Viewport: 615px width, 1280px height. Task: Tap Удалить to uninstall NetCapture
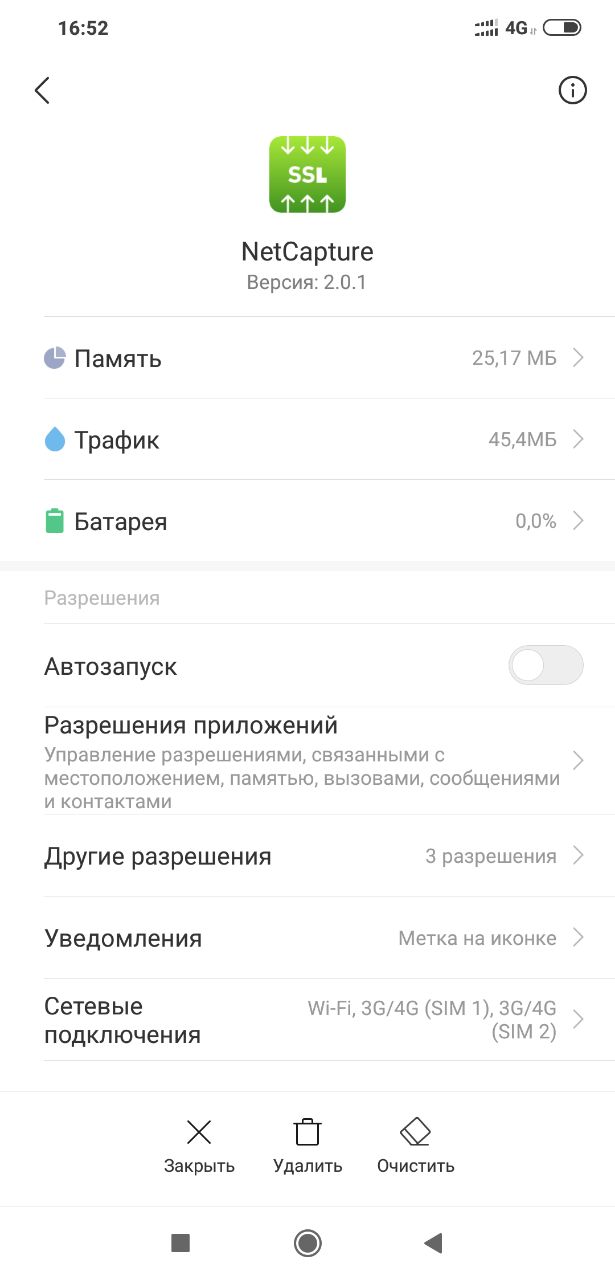coord(307,1147)
